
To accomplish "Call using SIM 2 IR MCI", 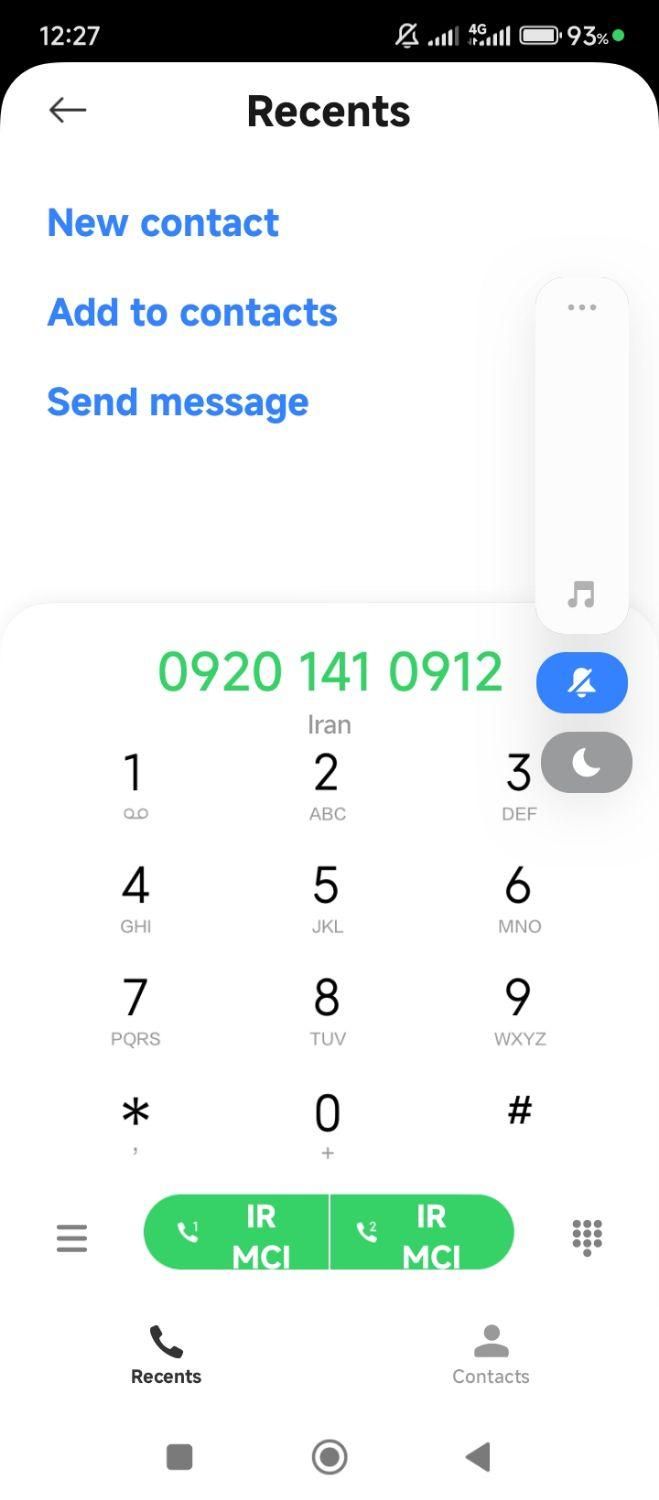I will (421, 1233).
